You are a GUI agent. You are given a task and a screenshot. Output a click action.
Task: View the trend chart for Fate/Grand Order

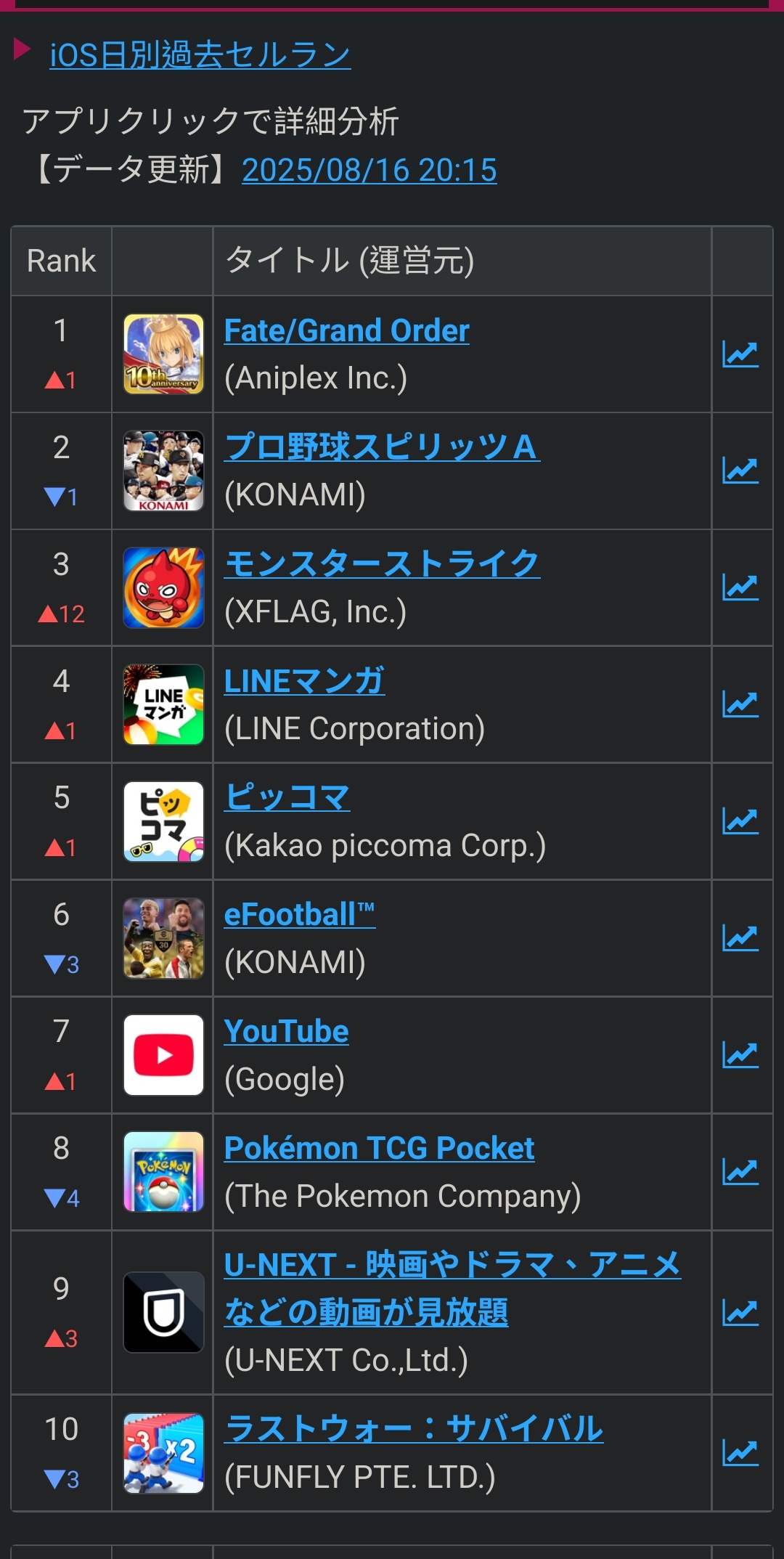click(x=740, y=354)
